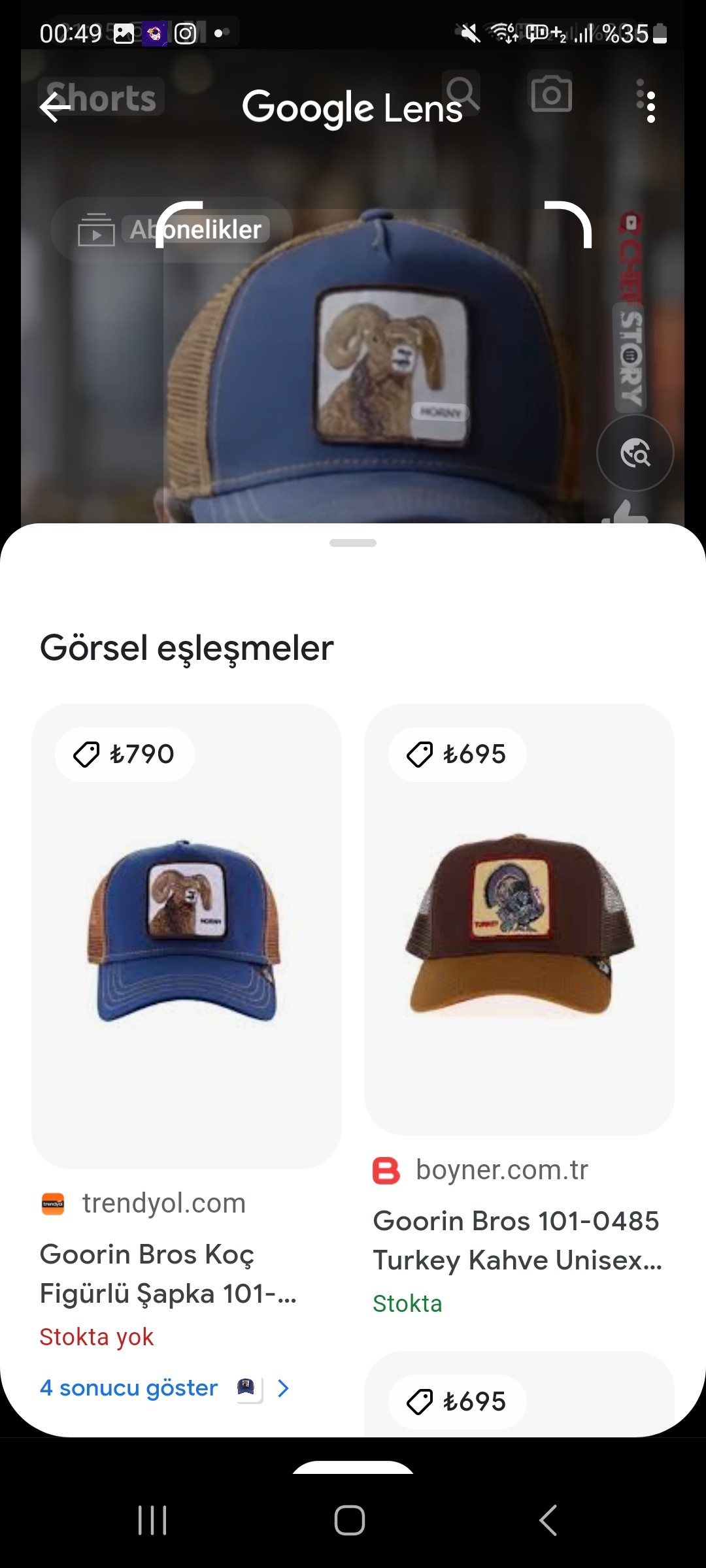Tap the results sheet drag handle

pyautogui.click(x=353, y=543)
